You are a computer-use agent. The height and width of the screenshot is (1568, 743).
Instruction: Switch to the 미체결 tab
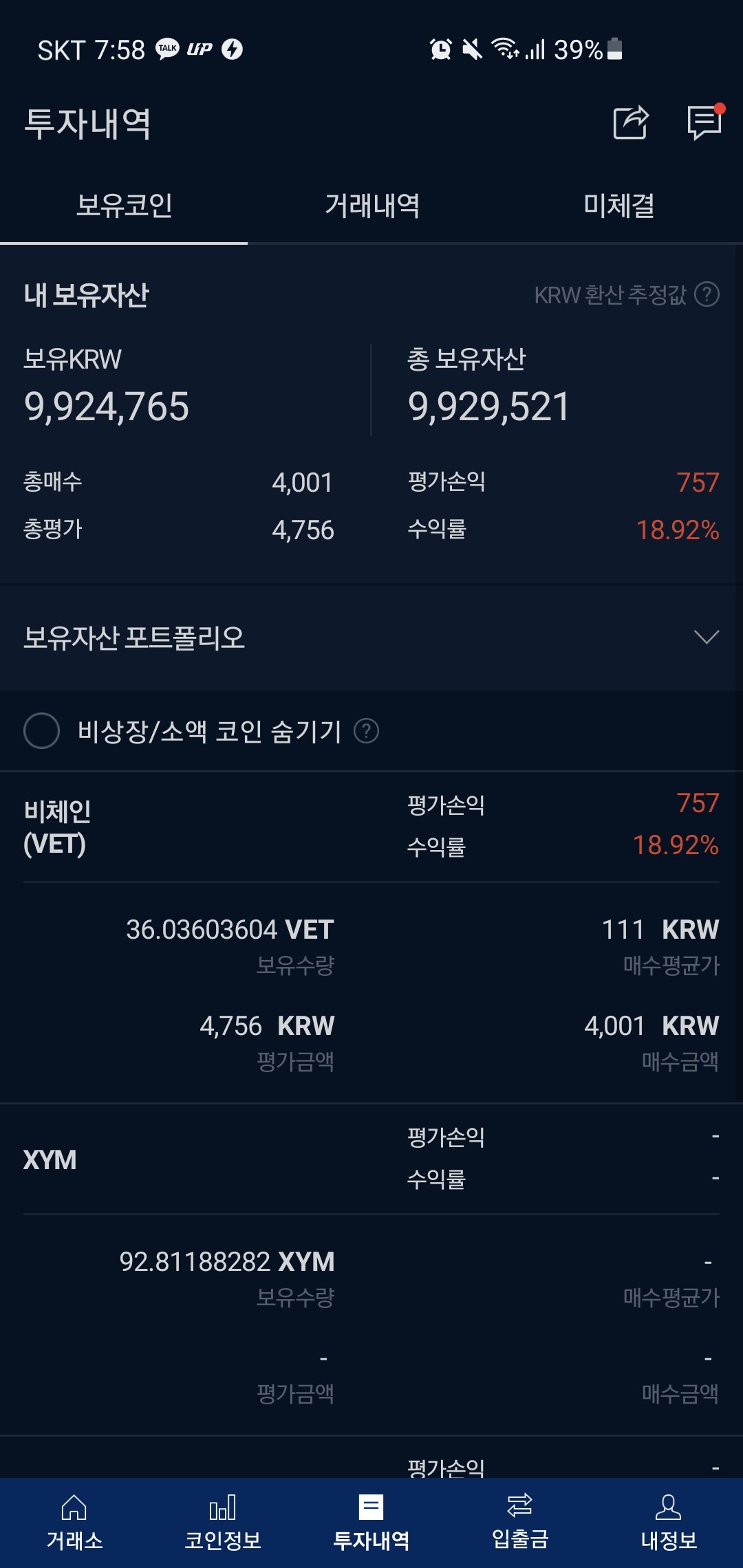[x=619, y=206]
